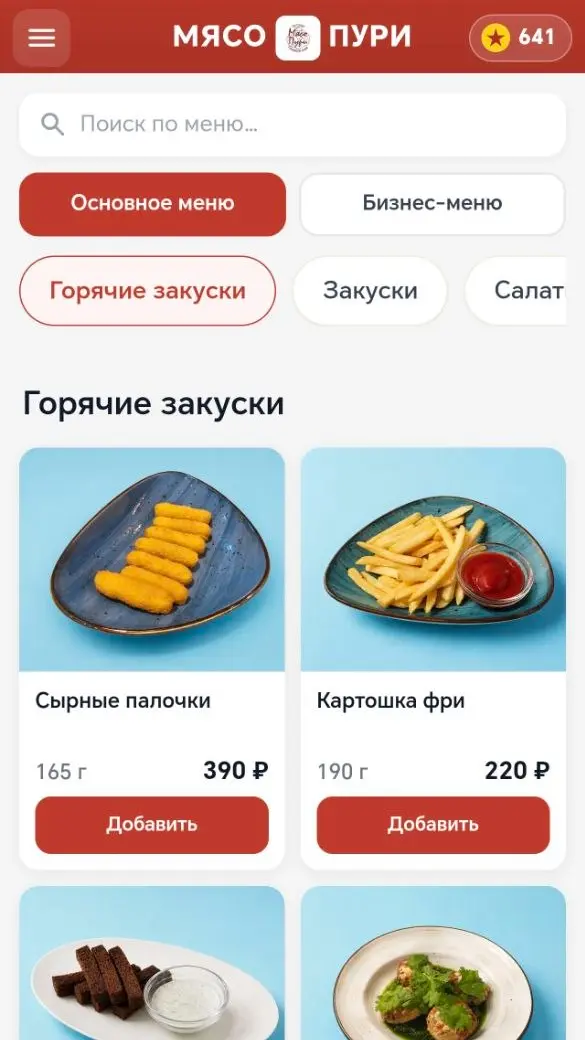The image size is (585, 1040).
Task: Switch to Бизнес-меню
Action: pyautogui.click(x=432, y=204)
